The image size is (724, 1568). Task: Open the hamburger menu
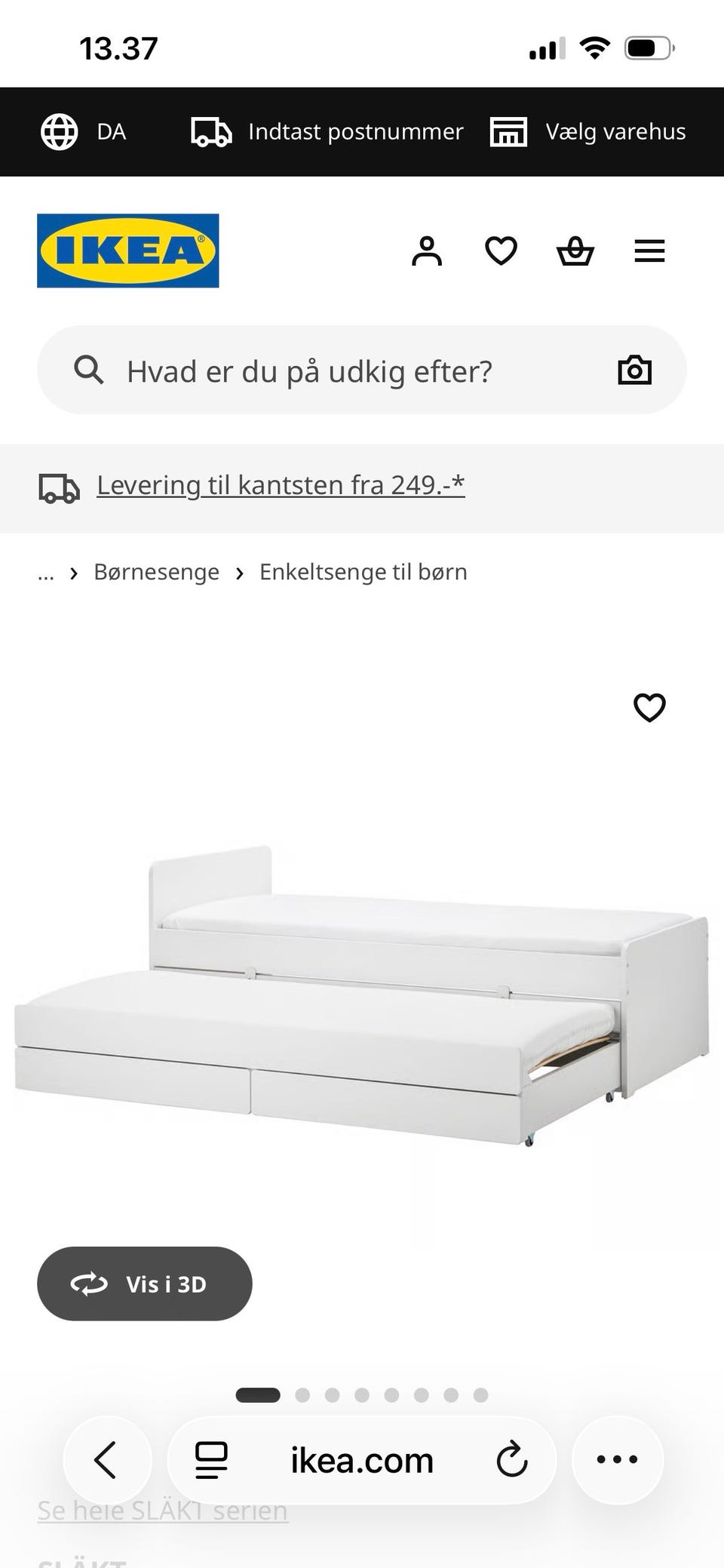pyautogui.click(x=649, y=251)
